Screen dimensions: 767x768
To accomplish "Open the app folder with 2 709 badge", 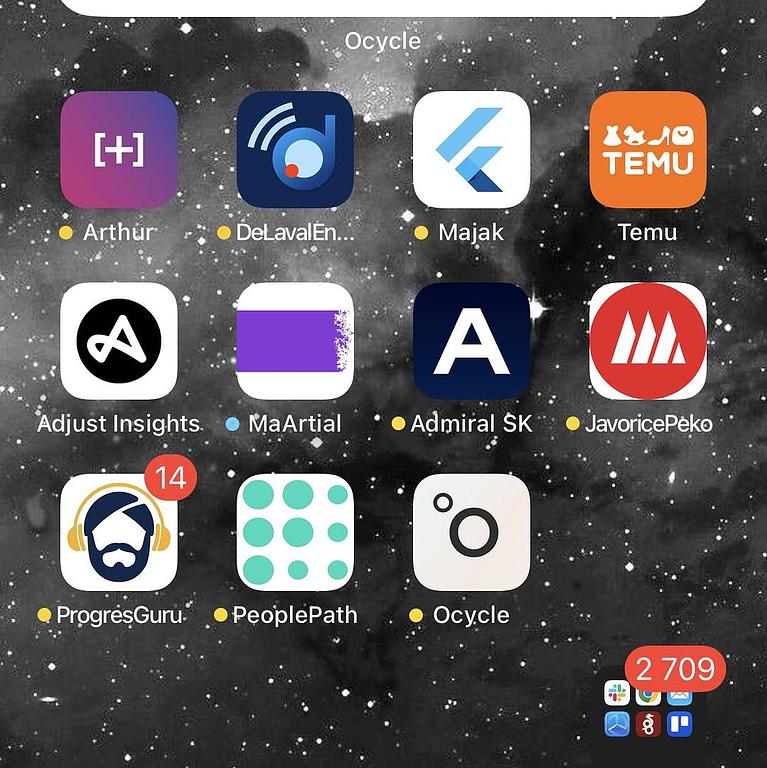I will (648, 708).
